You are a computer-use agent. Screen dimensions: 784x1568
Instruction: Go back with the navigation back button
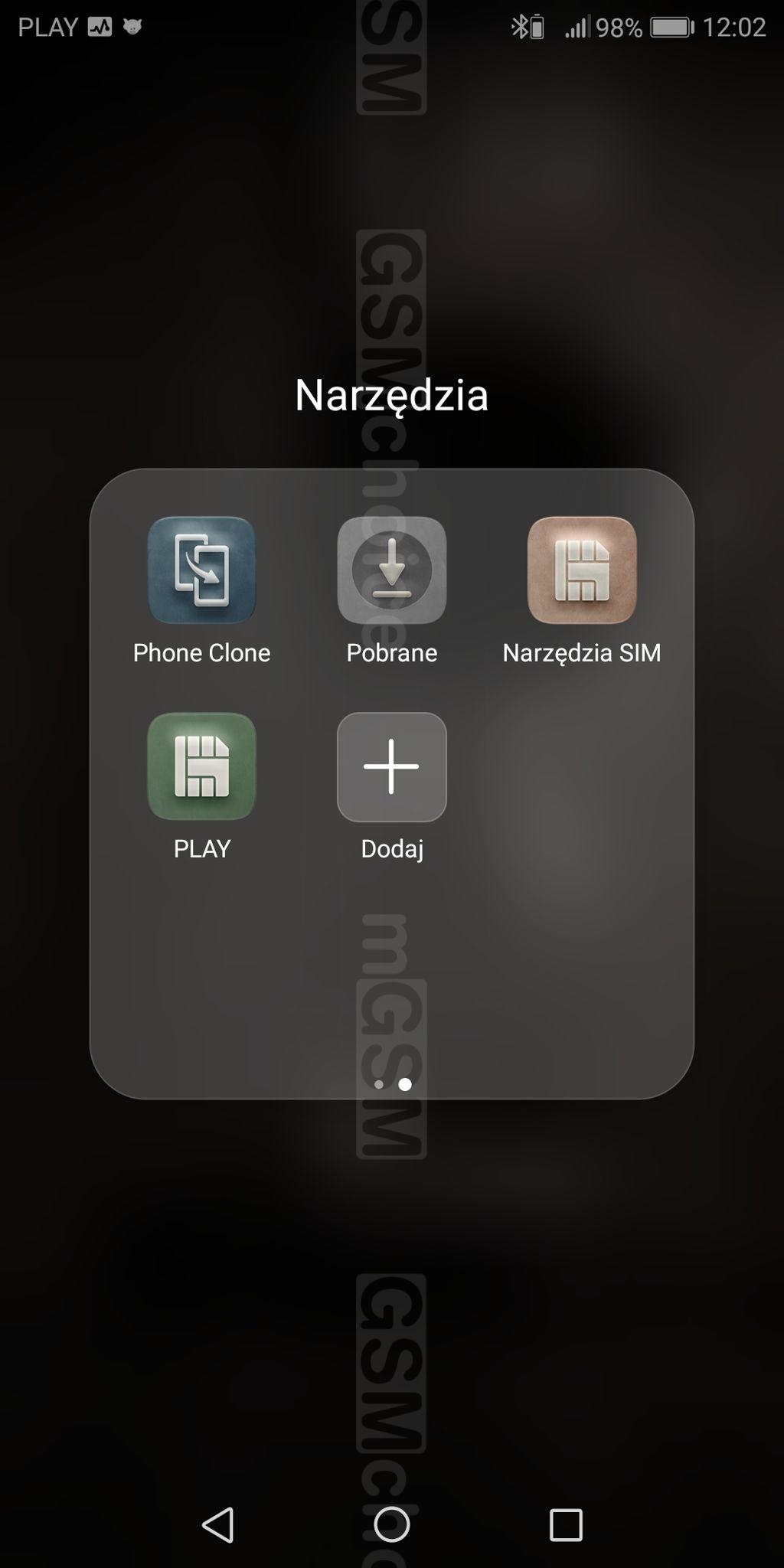tap(218, 1524)
